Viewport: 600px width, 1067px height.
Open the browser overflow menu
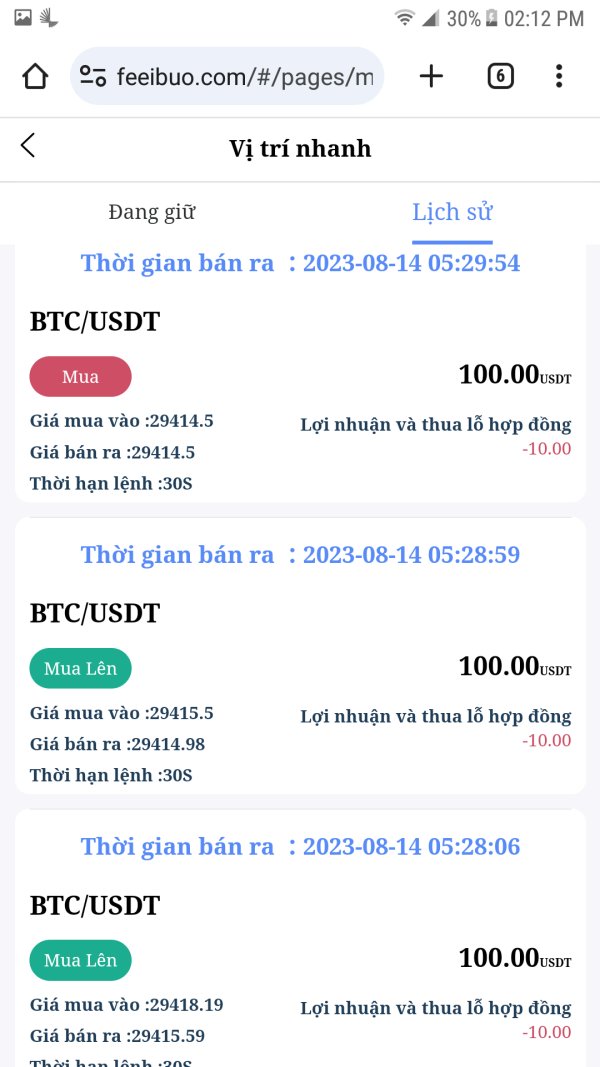[559, 76]
